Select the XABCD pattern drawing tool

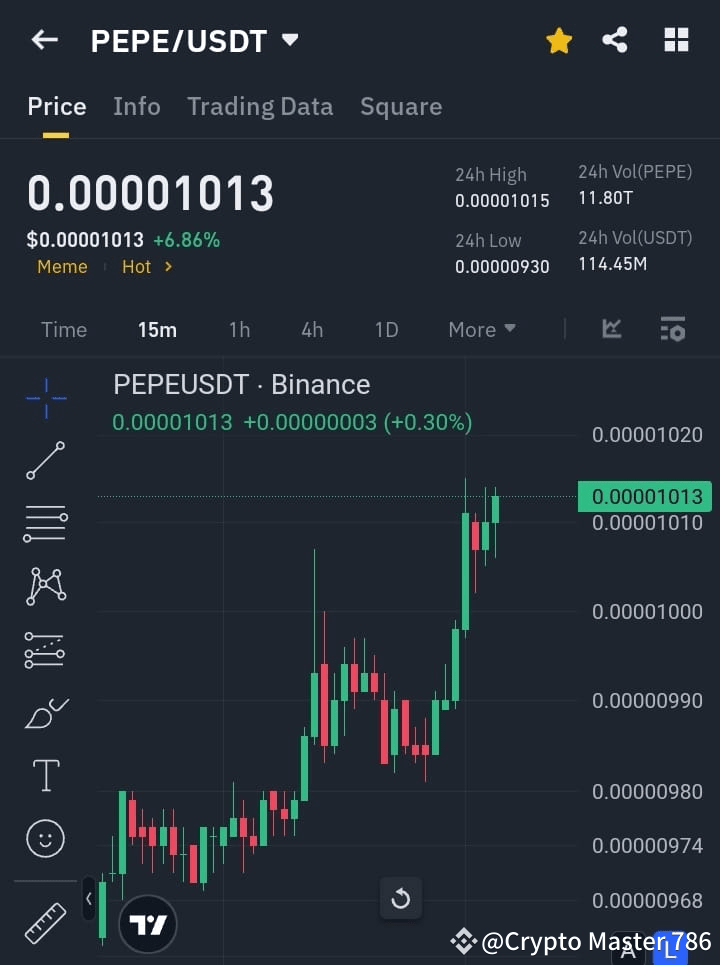pyautogui.click(x=44, y=587)
